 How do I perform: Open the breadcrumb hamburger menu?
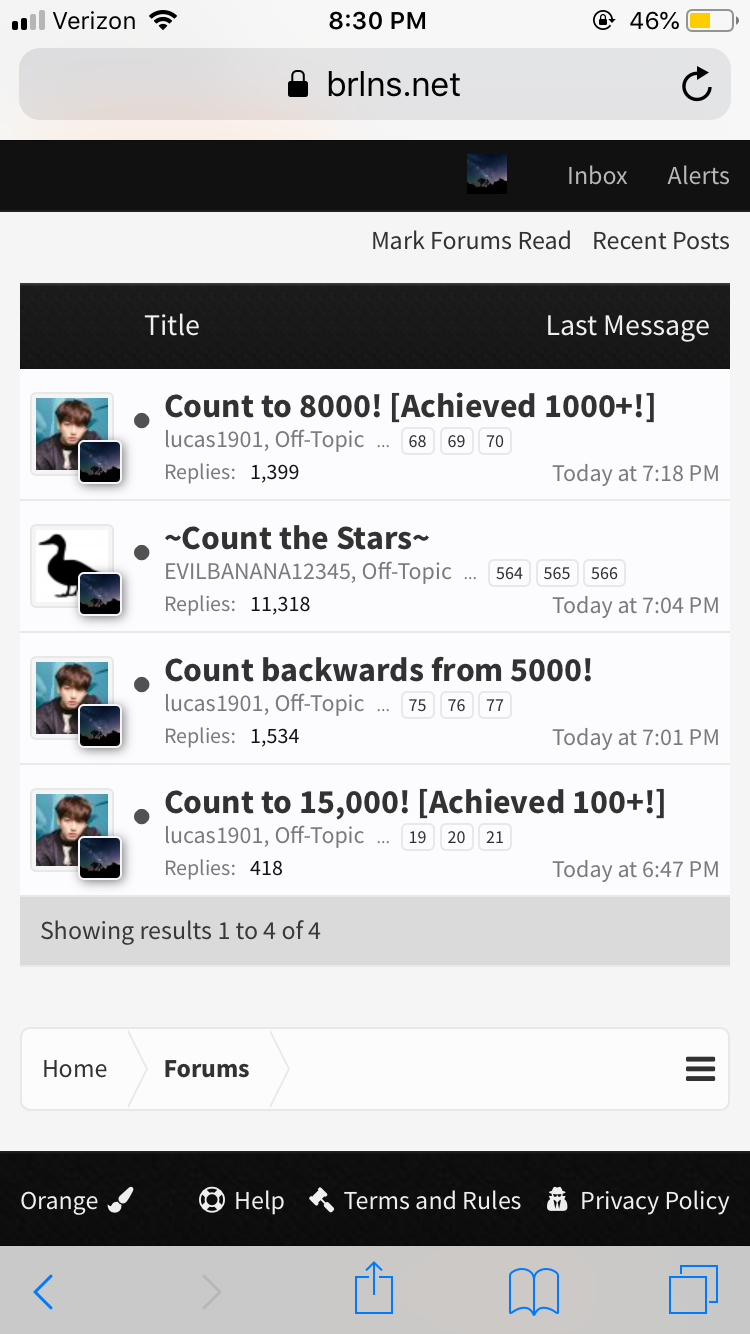pos(700,1069)
